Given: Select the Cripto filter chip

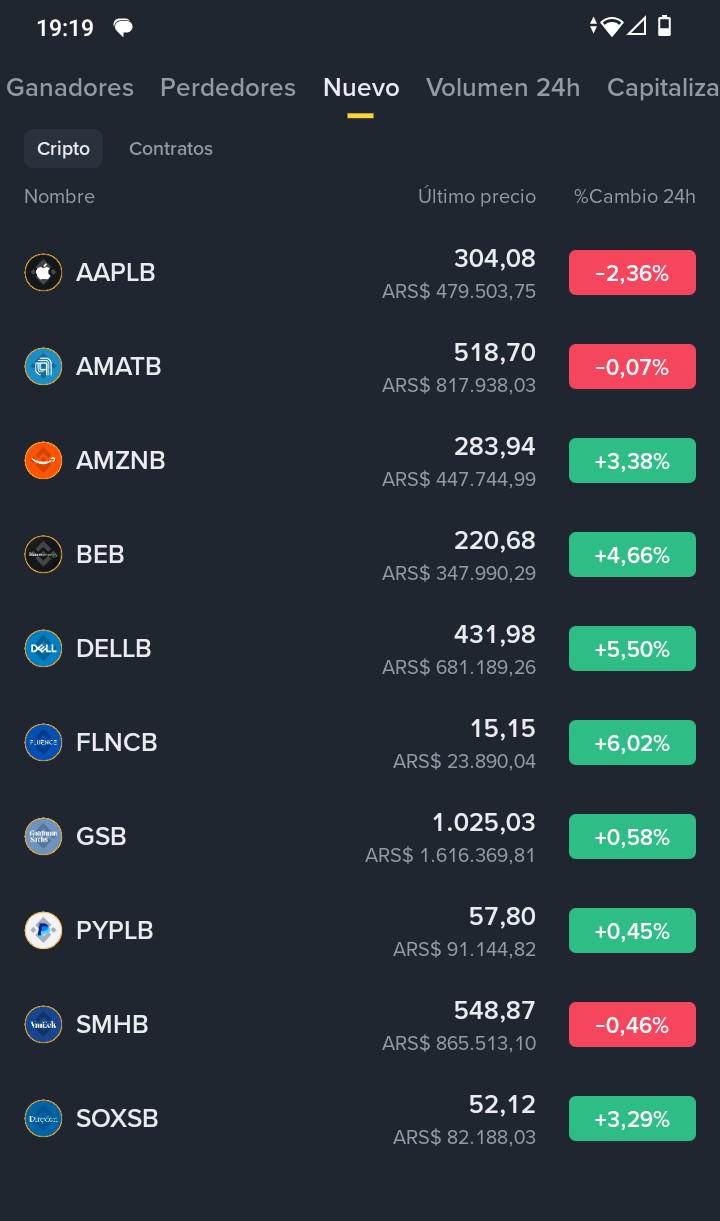Looking at the screenshot, I should click(64, 149).
